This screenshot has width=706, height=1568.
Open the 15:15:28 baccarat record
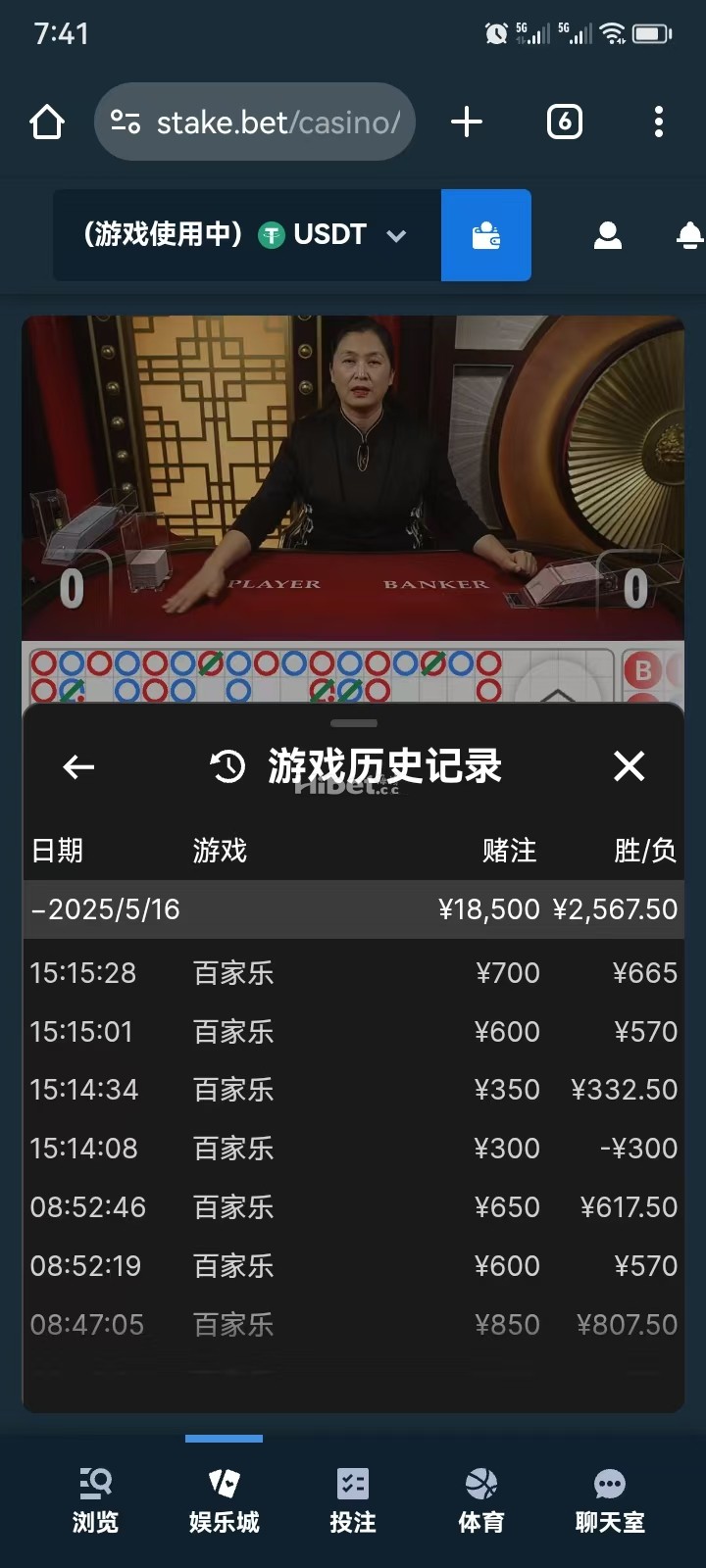click(353, 973)
